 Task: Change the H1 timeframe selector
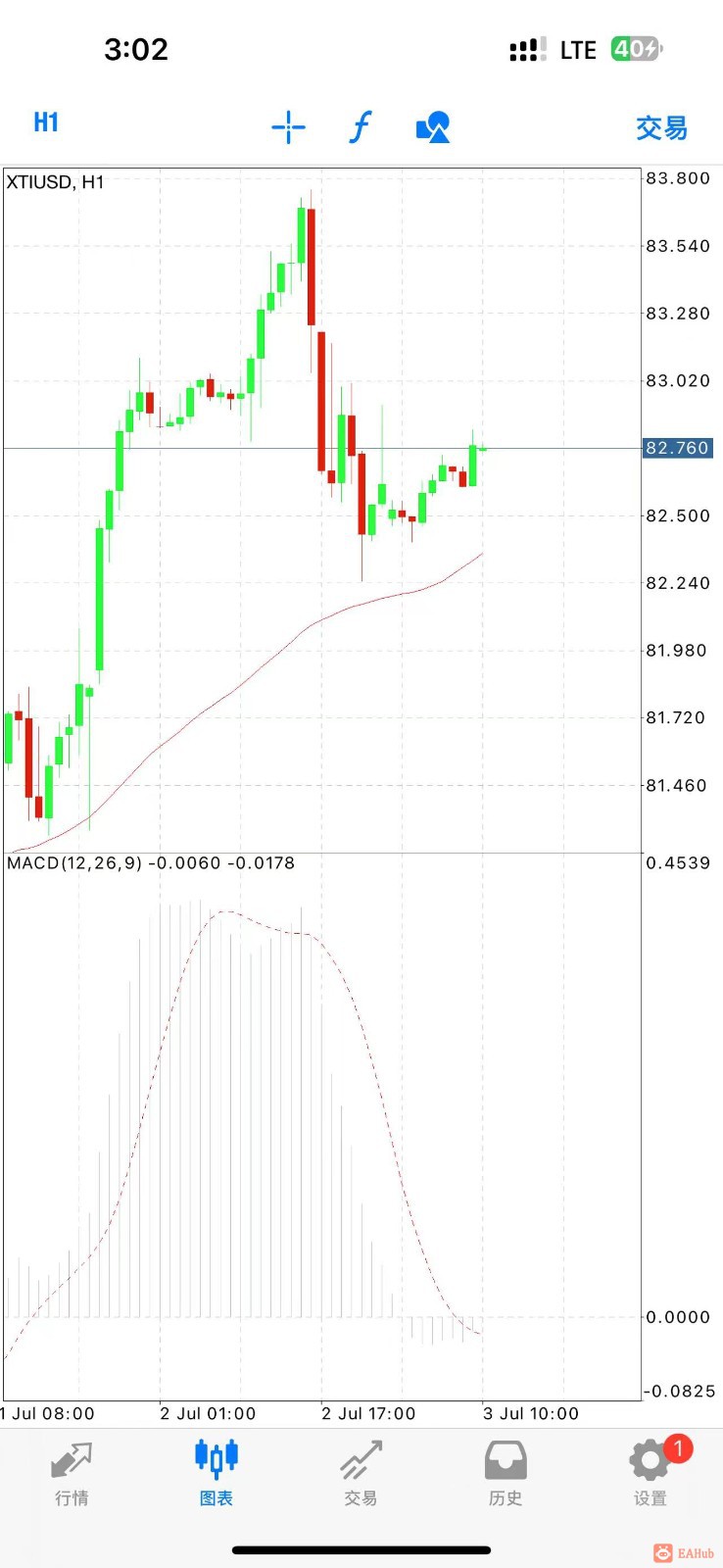click(x=46, y=122)
